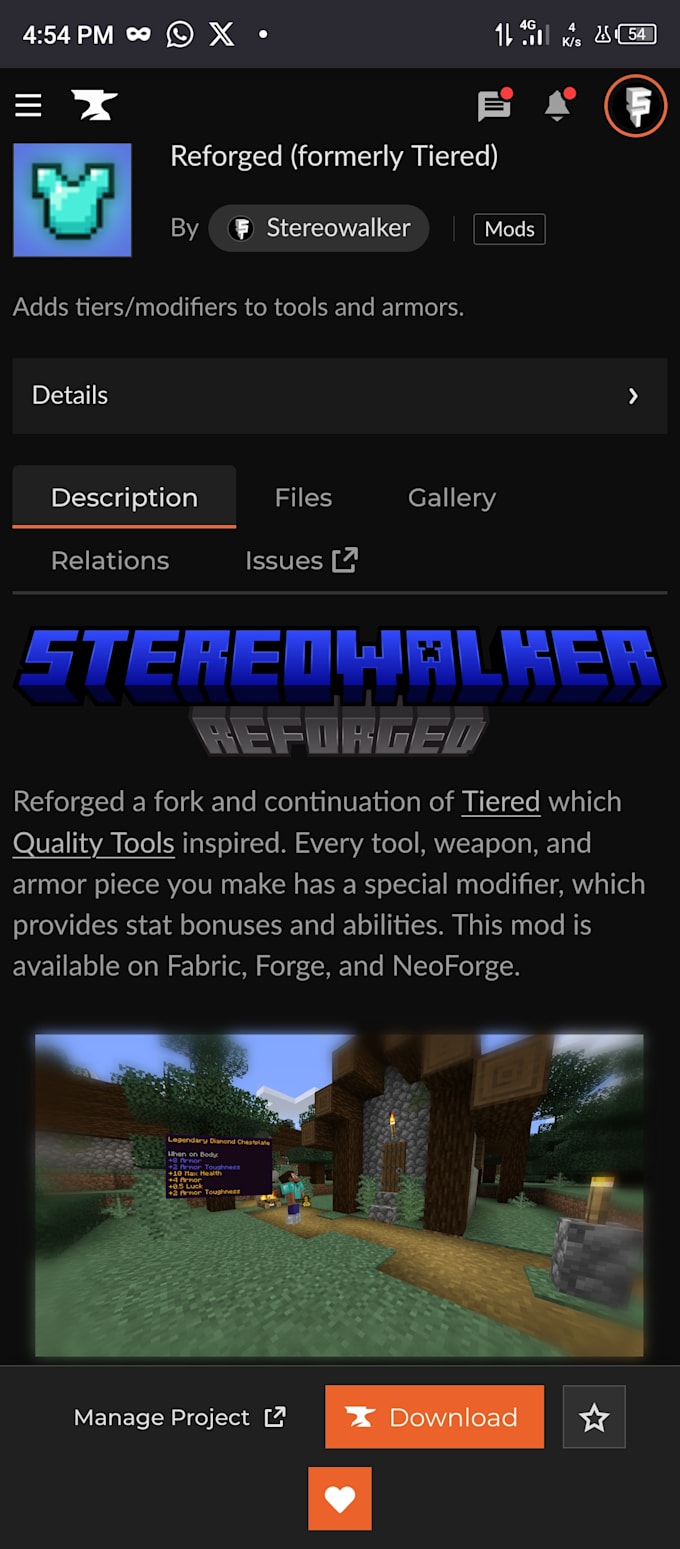This screenshot has height=1549, width=680.
Task: Open the Issues external link
Action: (x=301, y=560)
